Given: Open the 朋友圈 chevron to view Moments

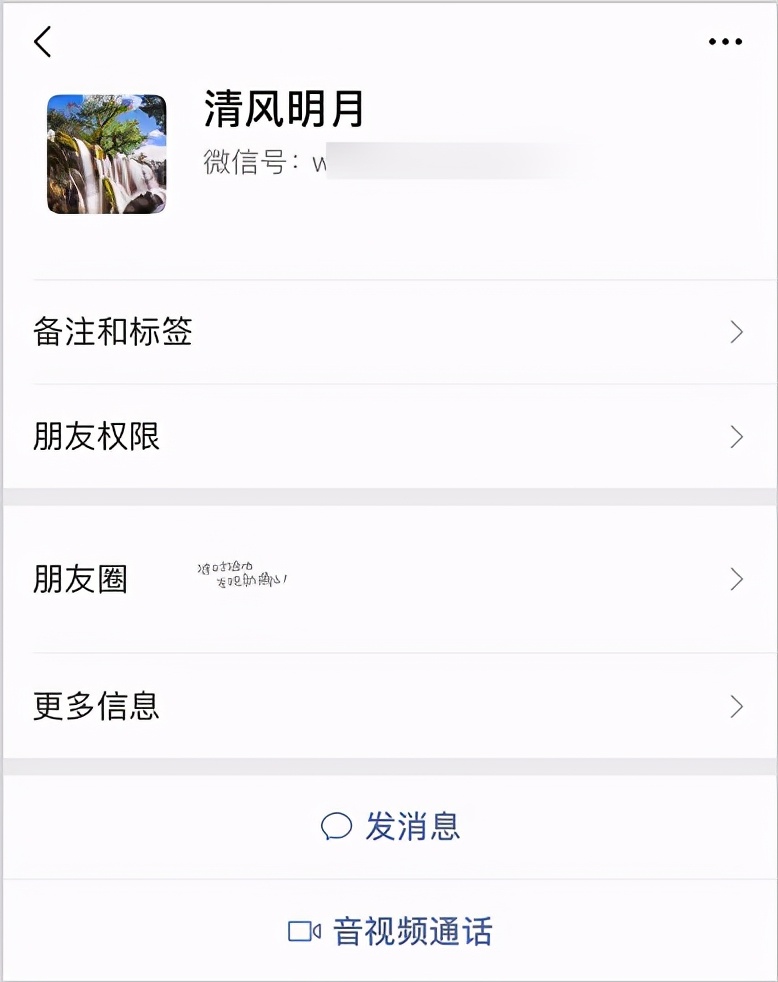Looking at the screenshot, I should point(736,578).
